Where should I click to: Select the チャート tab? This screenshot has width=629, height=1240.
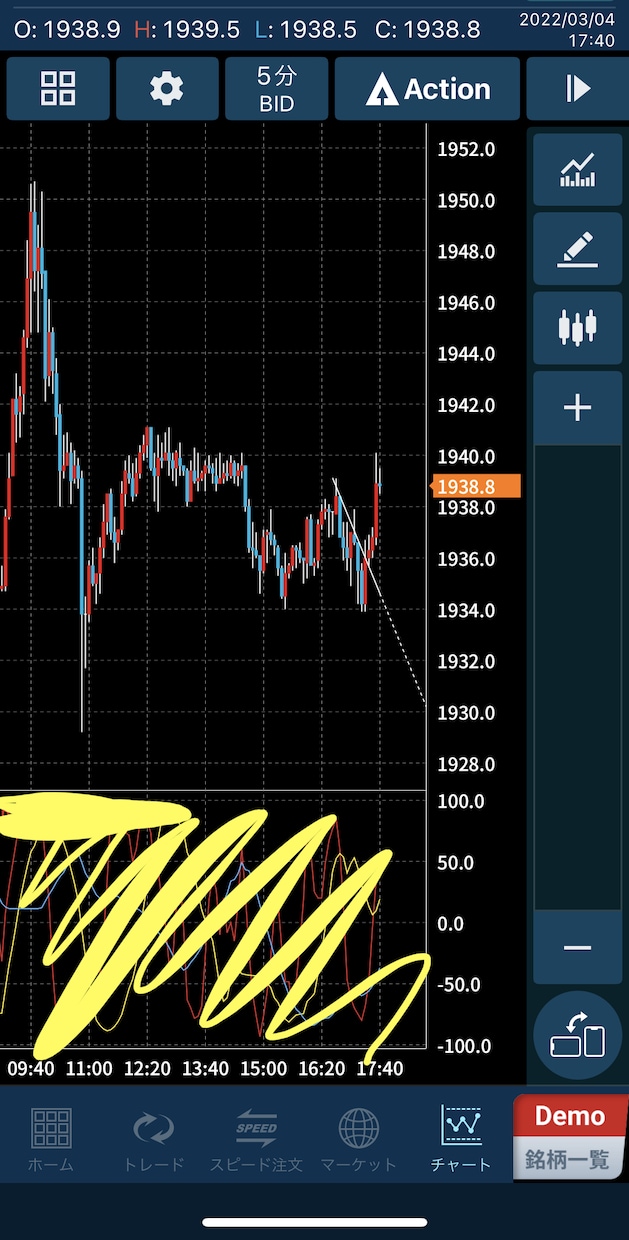click(x=461, y=1140)
